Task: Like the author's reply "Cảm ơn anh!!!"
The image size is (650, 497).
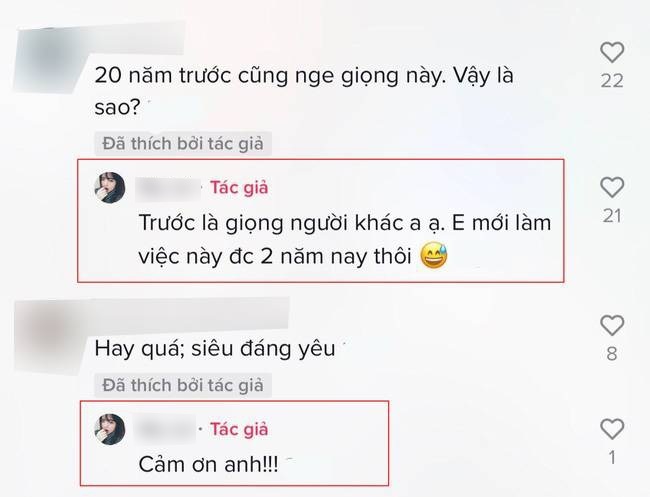Action: coord(611,429)
